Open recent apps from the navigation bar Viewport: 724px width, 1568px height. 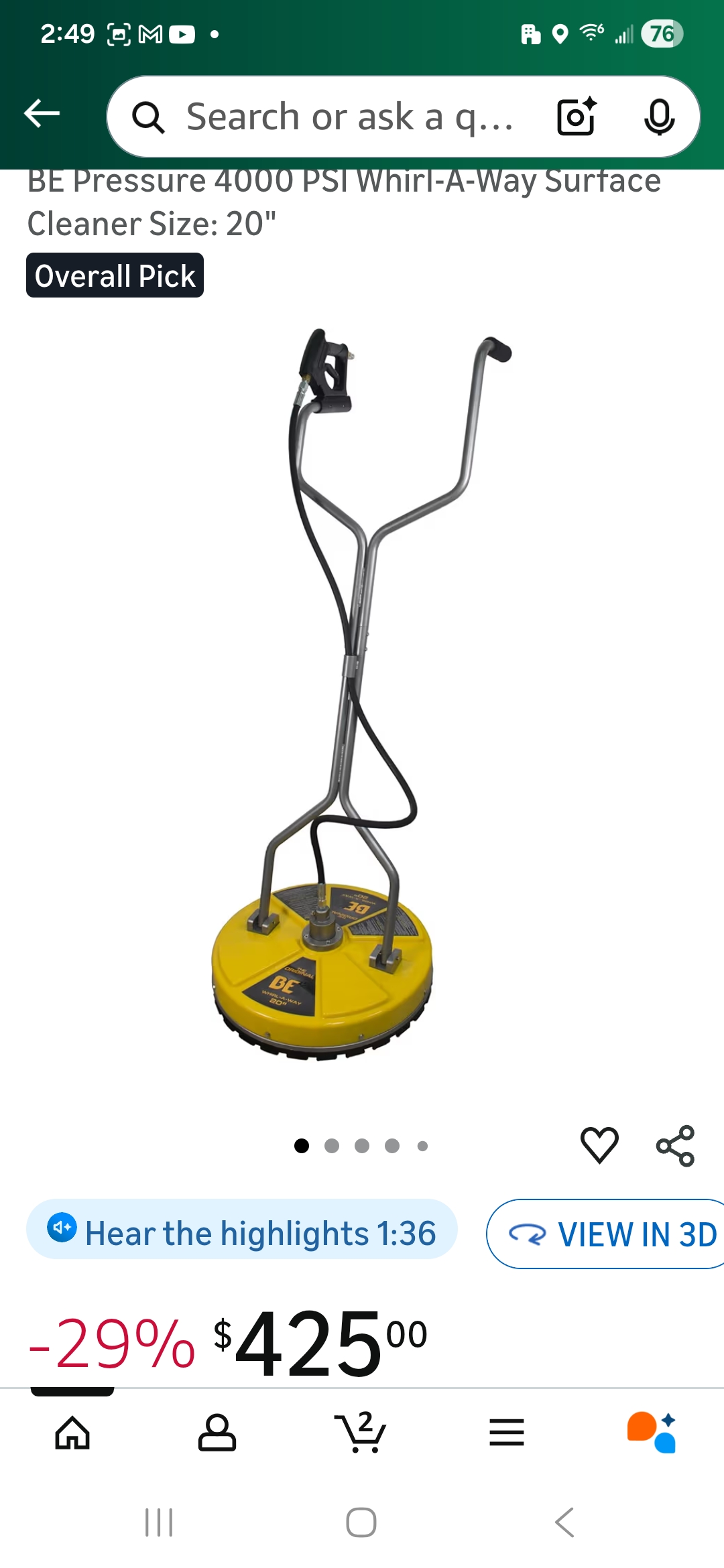pos(159,1522)
